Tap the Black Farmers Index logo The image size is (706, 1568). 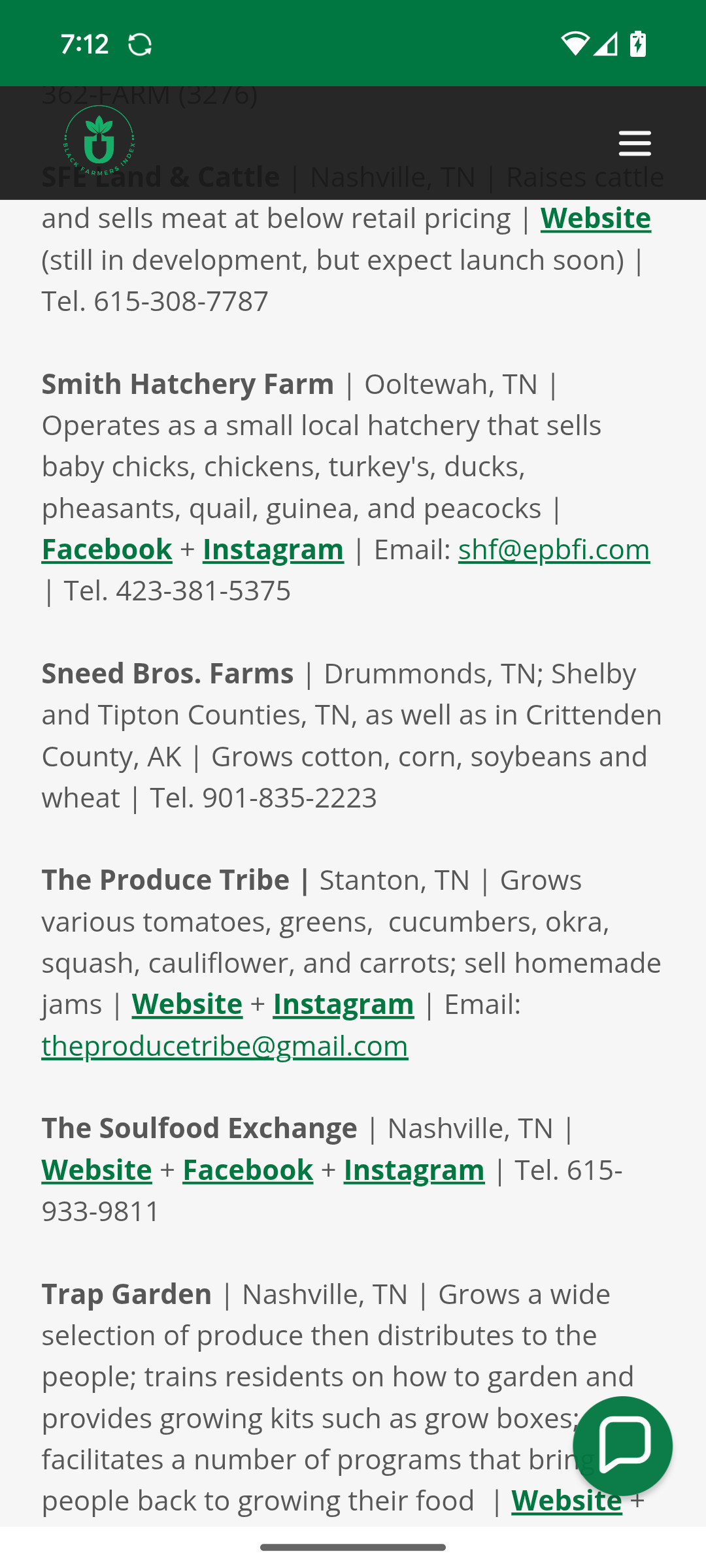click(99, 141)
